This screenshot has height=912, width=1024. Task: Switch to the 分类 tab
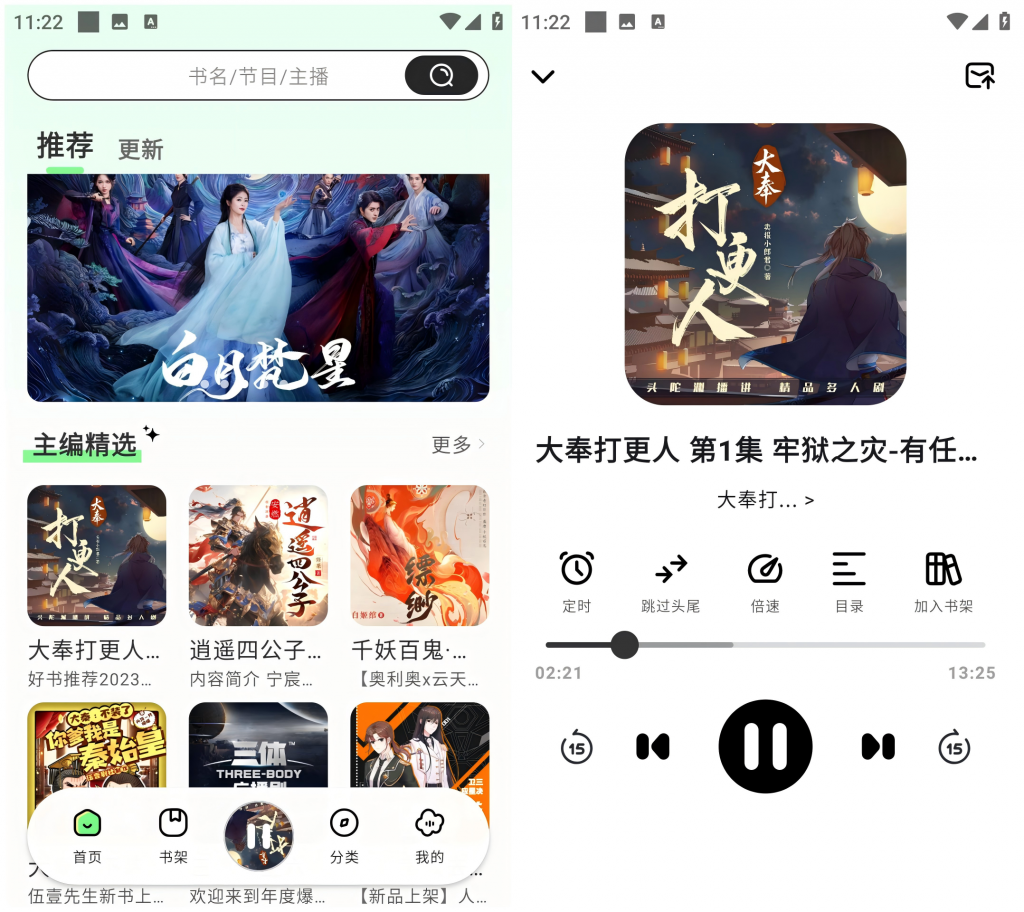344,836
